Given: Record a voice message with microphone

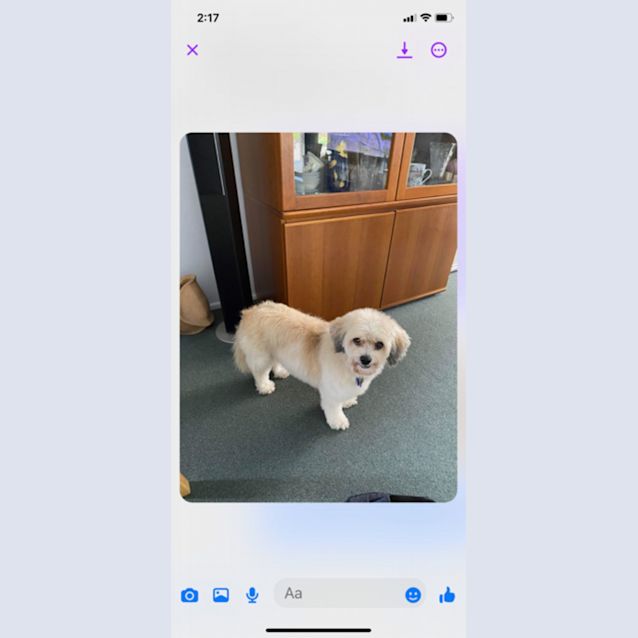Looking at the screenshot, I should click(x=252, y=595).
